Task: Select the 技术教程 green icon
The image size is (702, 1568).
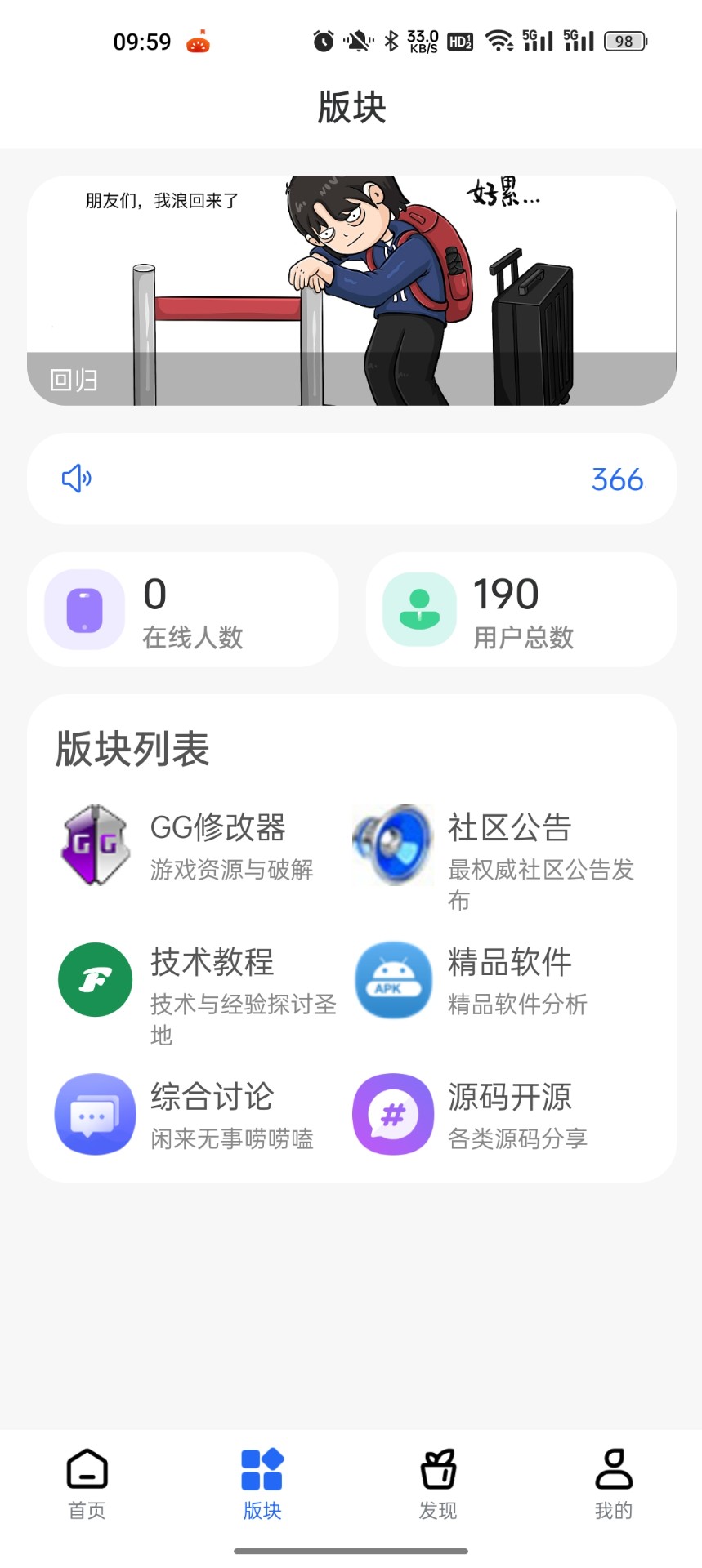Action: [94, 979]
